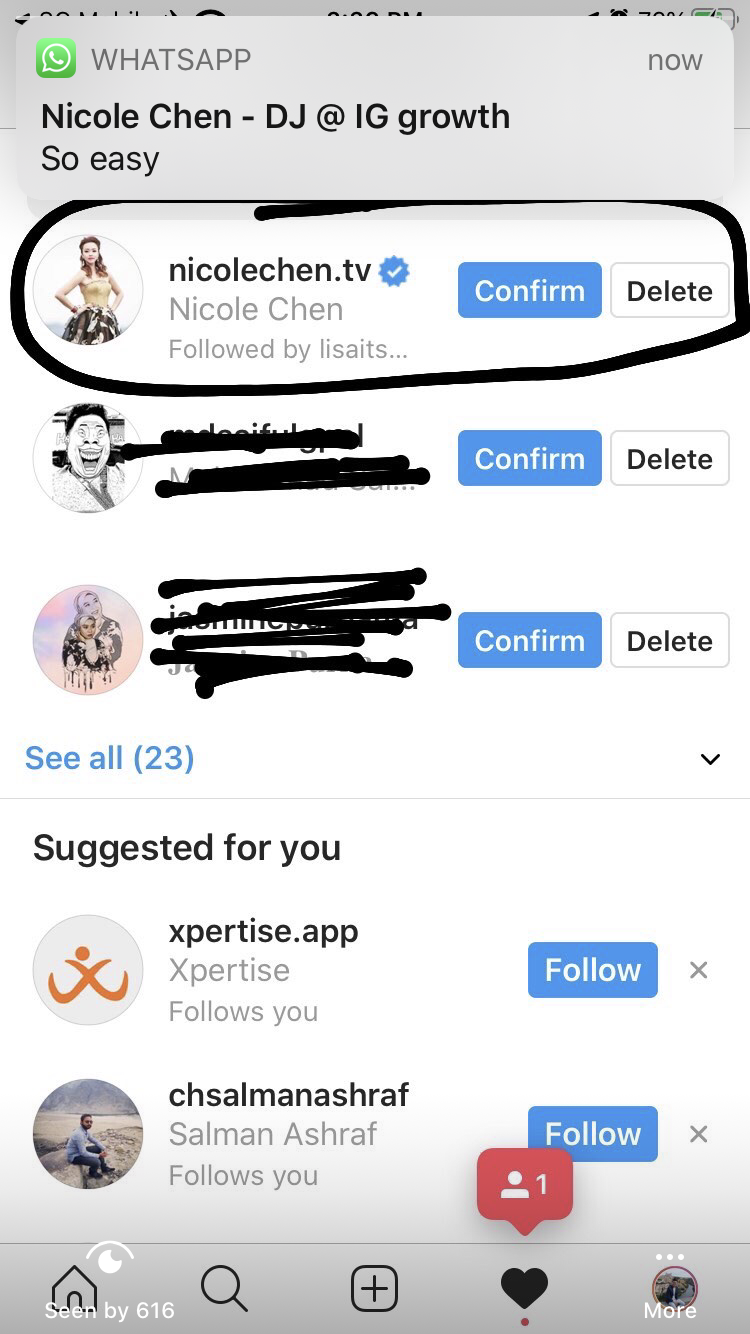
Task: Dismiss the chsalmanashraf suggestion
Action: [x=699, y=1134]
